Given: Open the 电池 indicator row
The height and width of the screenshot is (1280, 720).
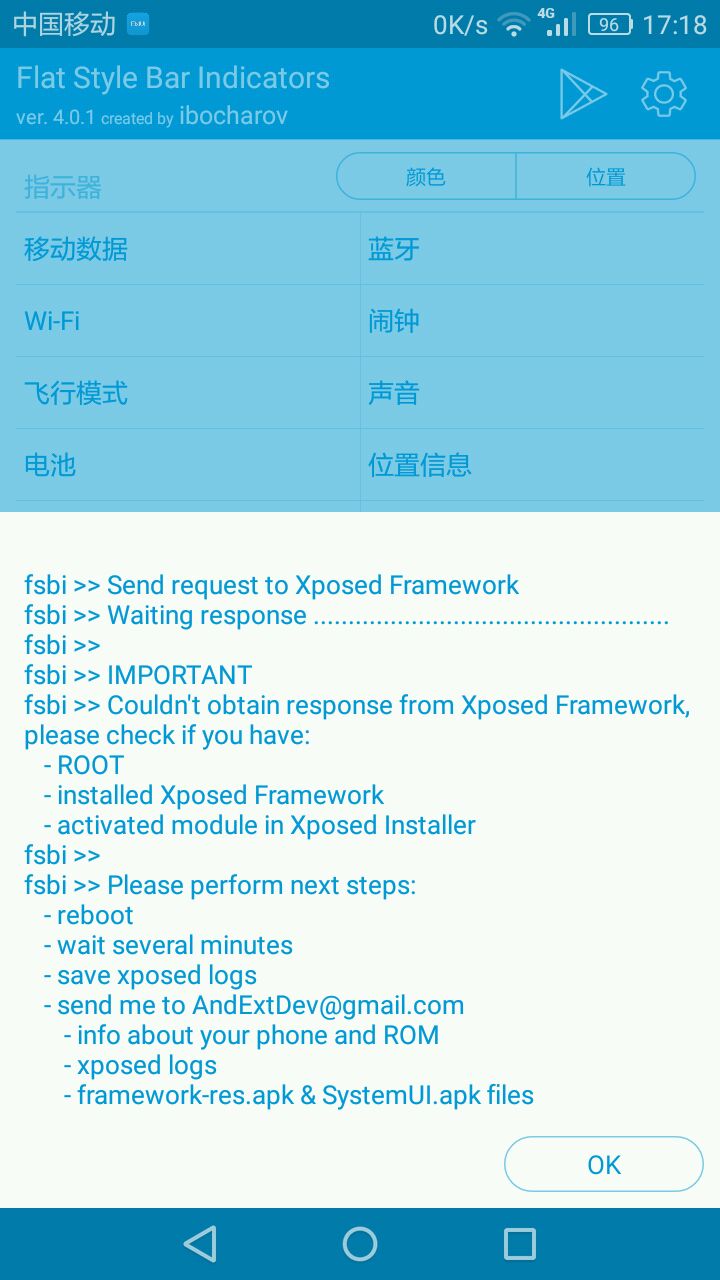Looking at the screenshot, I should coord(187,465).
